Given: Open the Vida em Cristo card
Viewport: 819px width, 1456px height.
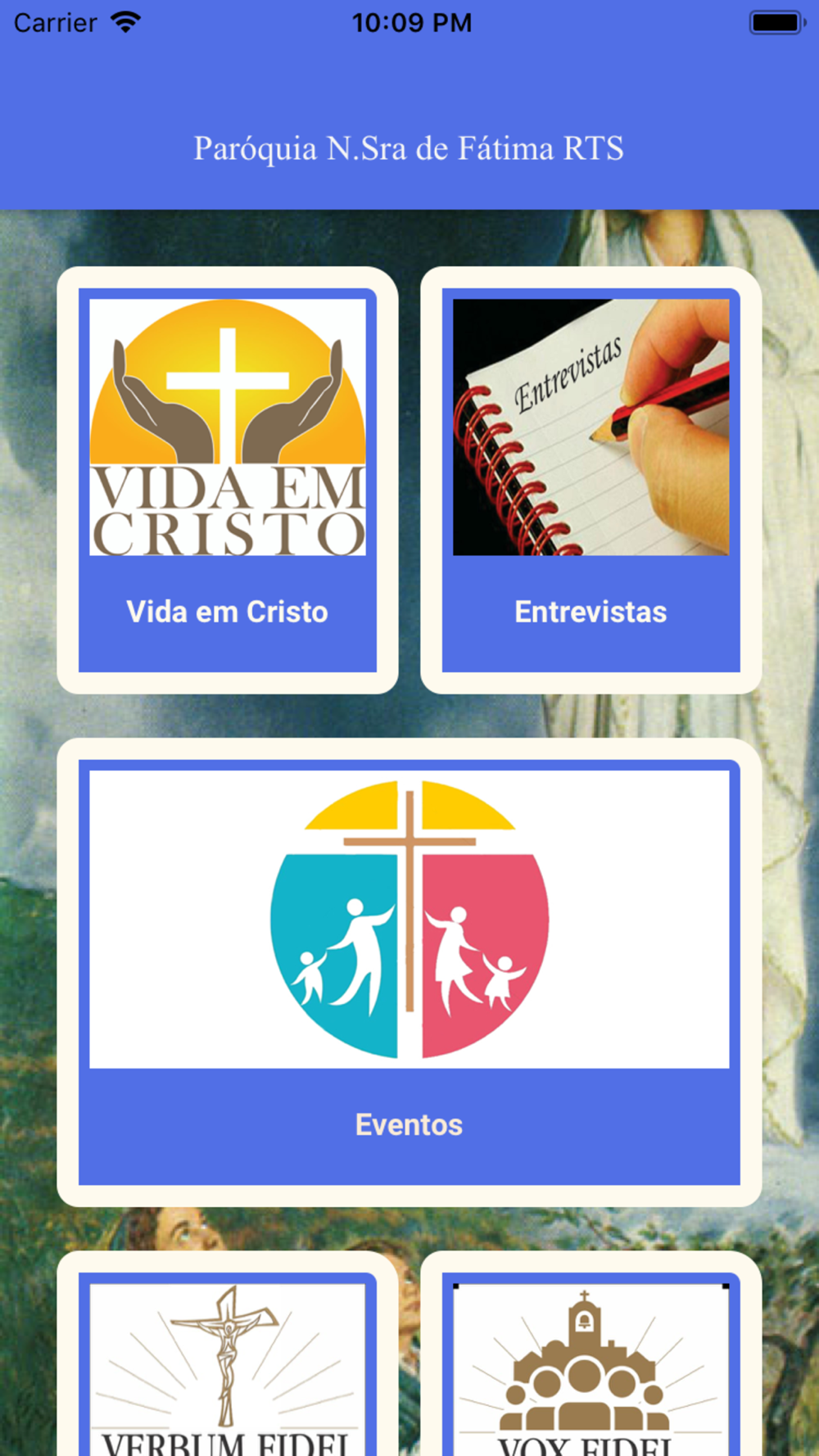Looking at the screenshot, I should (228, 480).
